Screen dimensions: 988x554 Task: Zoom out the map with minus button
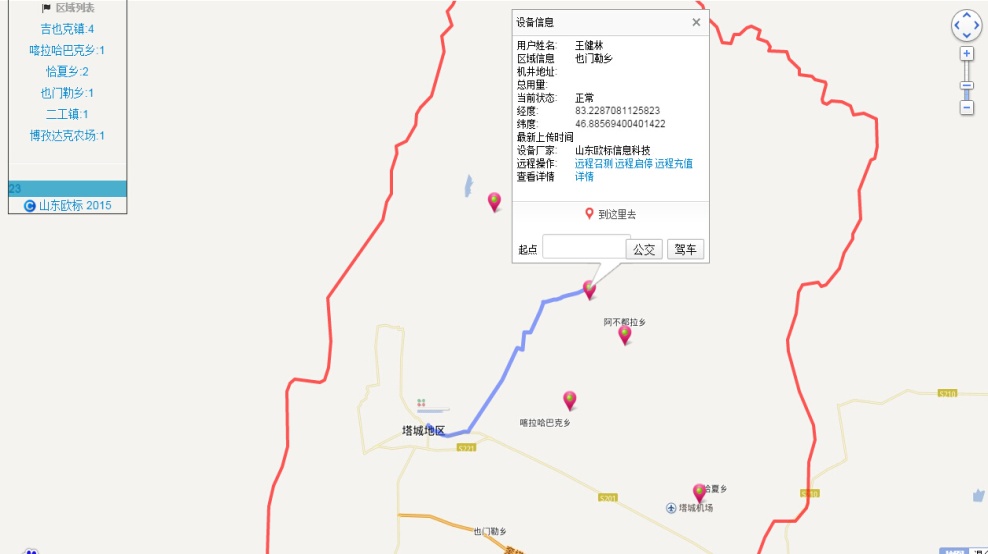(967, 107)
